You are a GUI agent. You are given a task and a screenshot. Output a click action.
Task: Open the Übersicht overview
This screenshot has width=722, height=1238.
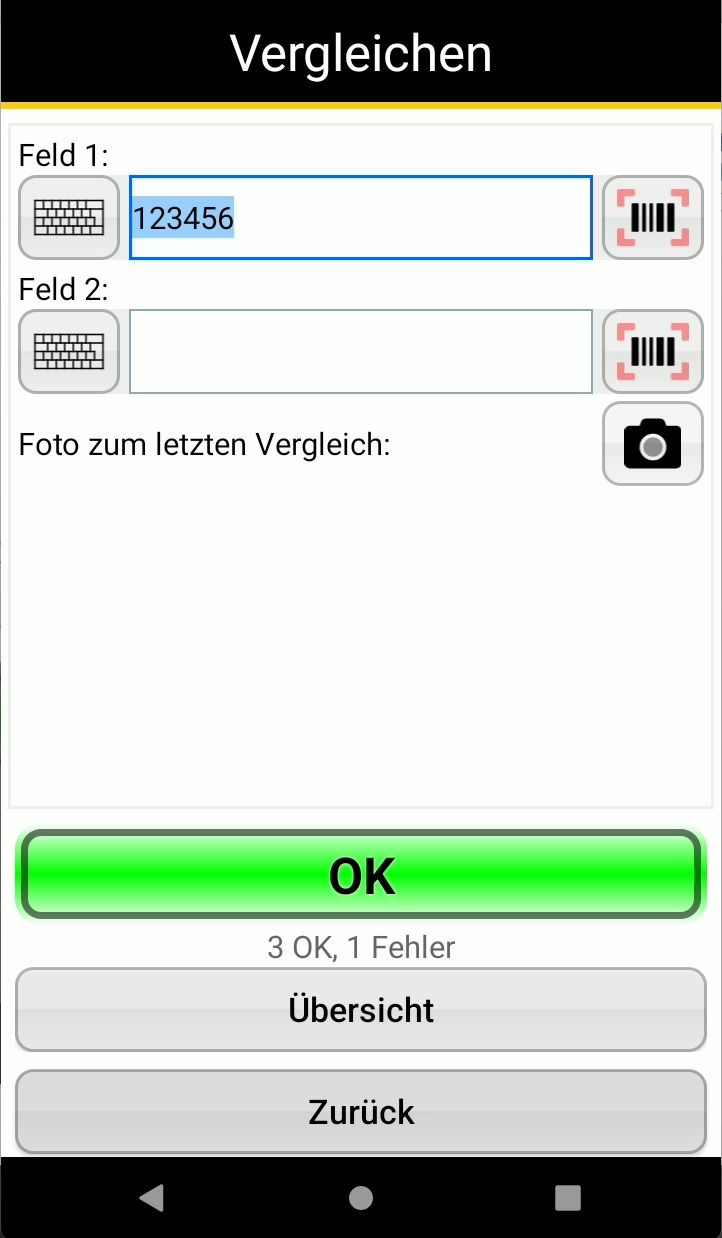[x=361, y=1010]
